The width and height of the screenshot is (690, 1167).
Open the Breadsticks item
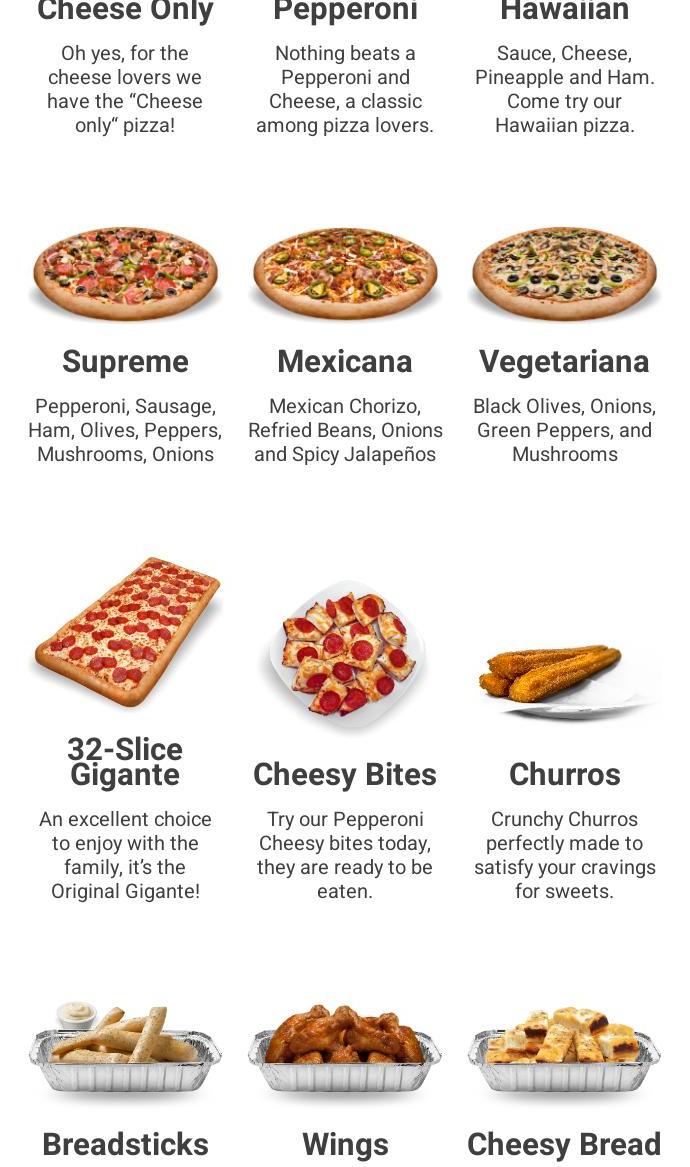tap(125, 1050)
